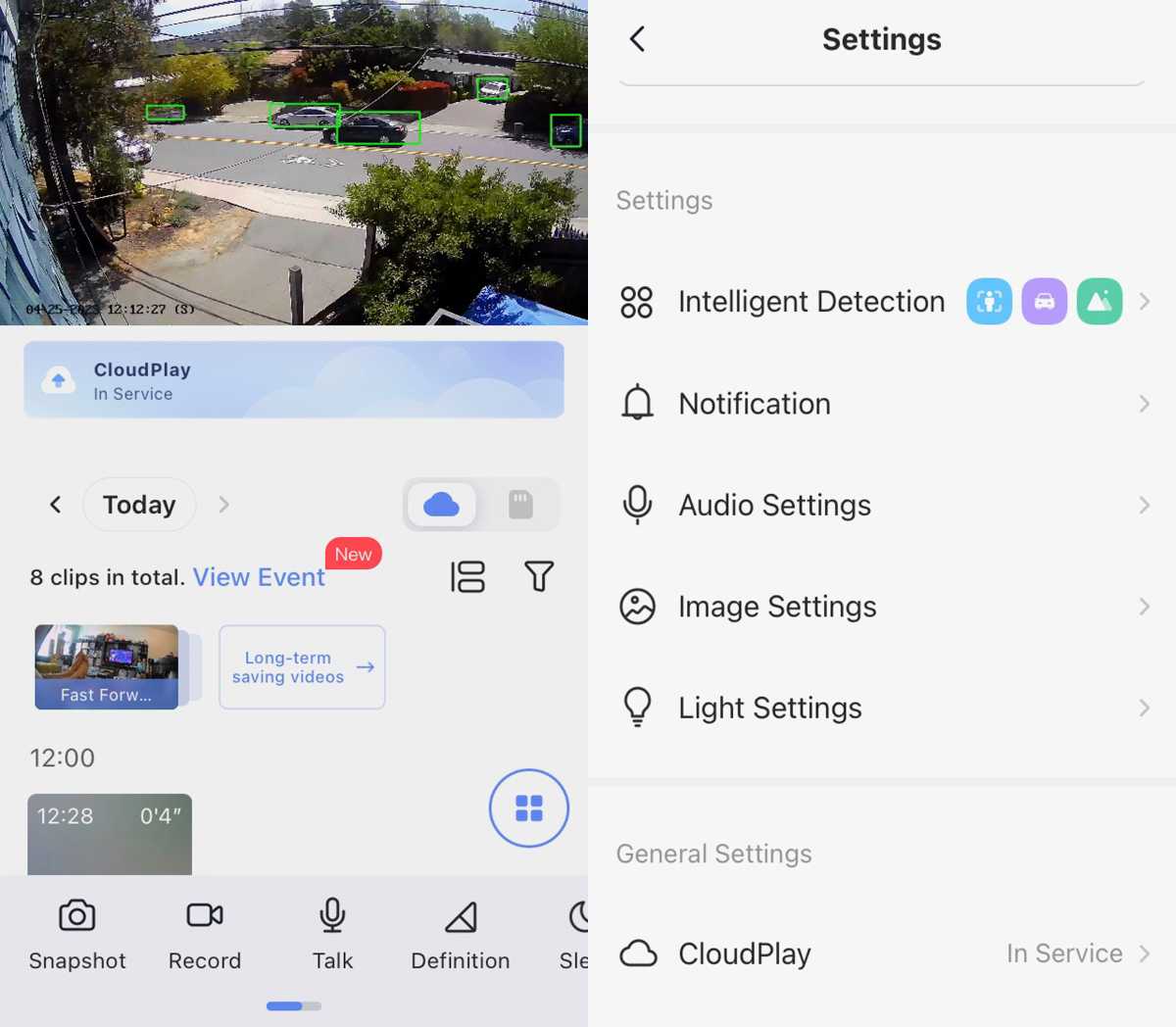Switch to cloud storage playback
The width and height of the screenshot is (1176, 1027).
point(441,505)
